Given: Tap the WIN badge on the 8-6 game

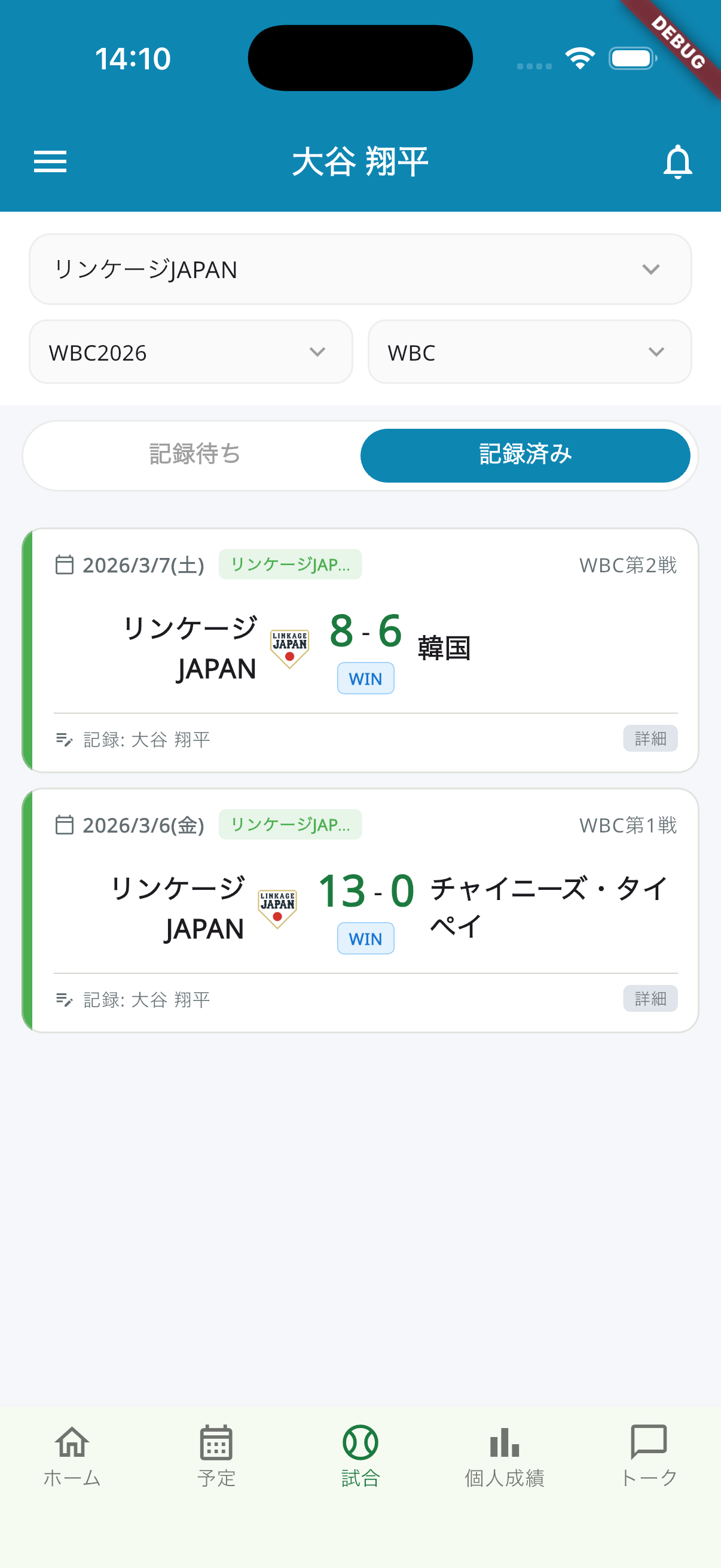Looking at the screenshot, I should 365,678.
